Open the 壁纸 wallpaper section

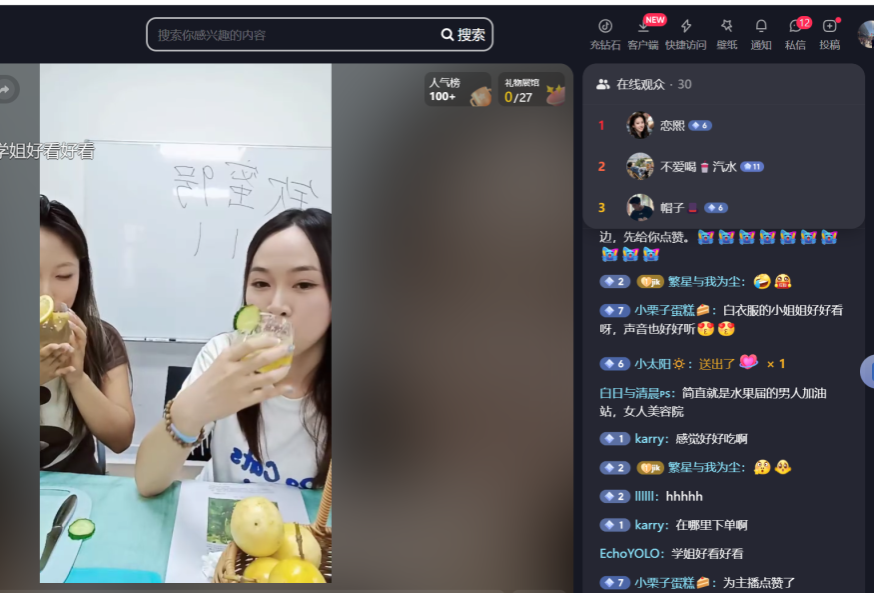pos(727,33)
